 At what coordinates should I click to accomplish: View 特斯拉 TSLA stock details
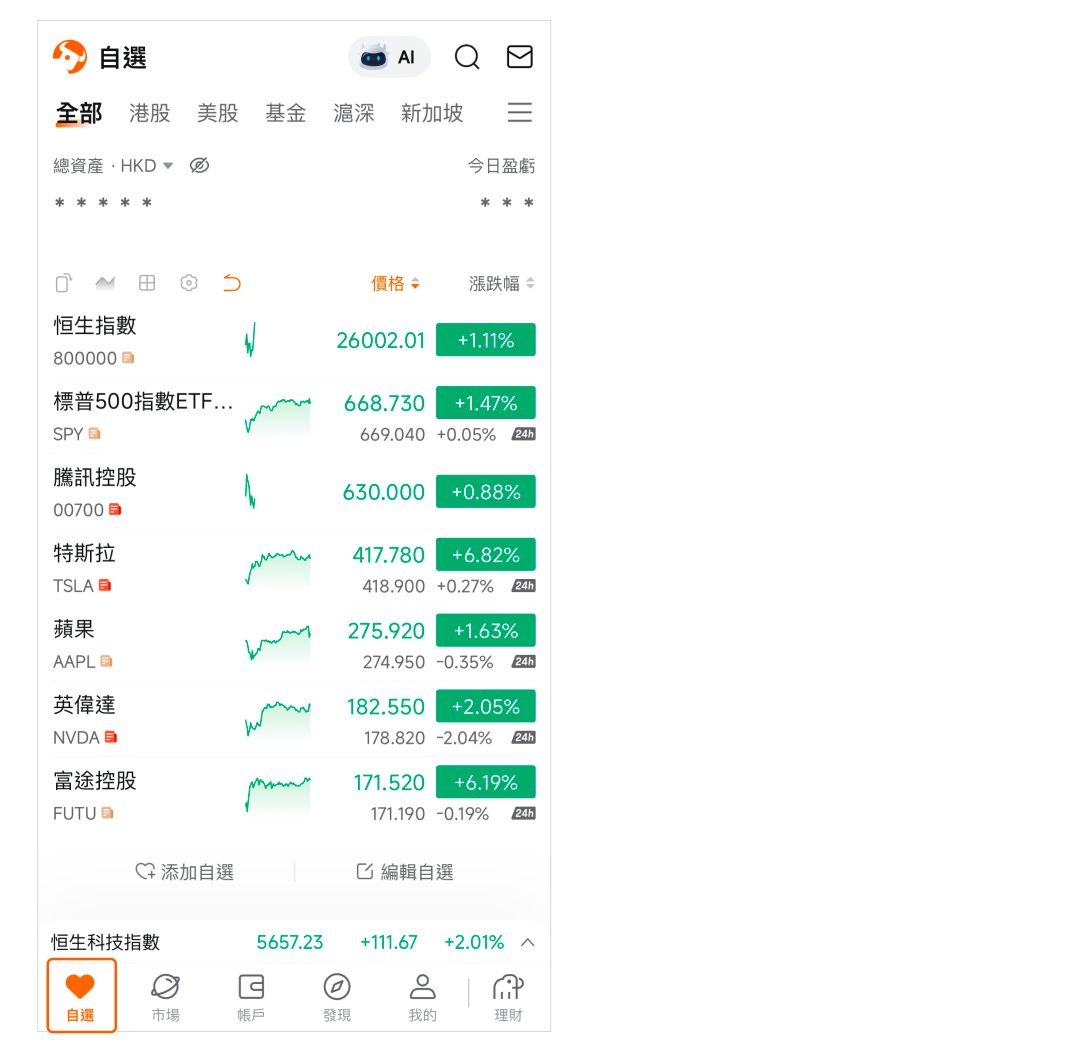pyautogui.click(x=140, y=568)
